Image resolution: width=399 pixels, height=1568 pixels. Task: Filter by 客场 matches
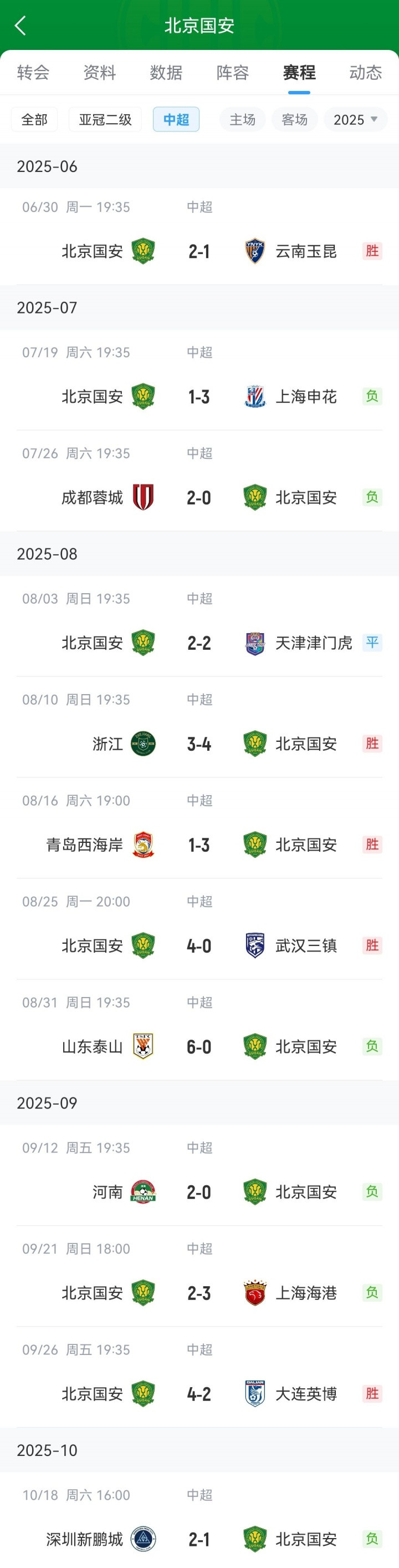pos(294,119)
